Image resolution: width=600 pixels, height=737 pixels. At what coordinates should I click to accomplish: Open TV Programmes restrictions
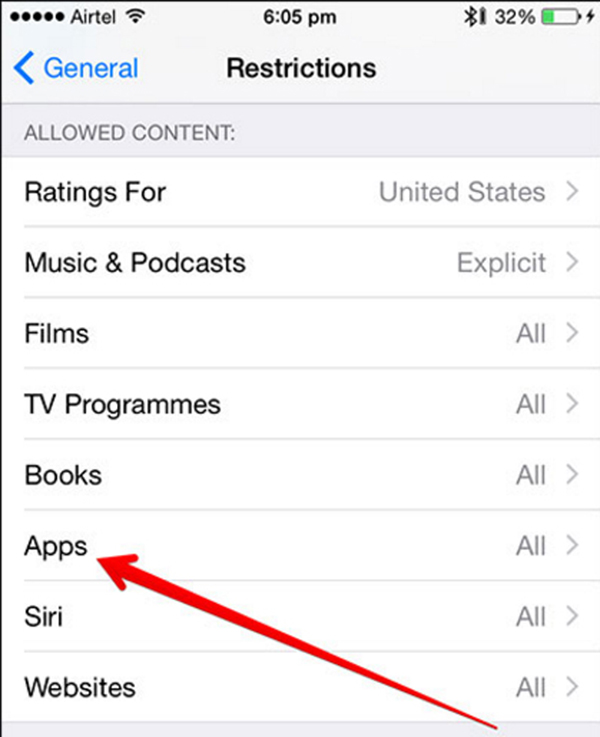(301, 404)
